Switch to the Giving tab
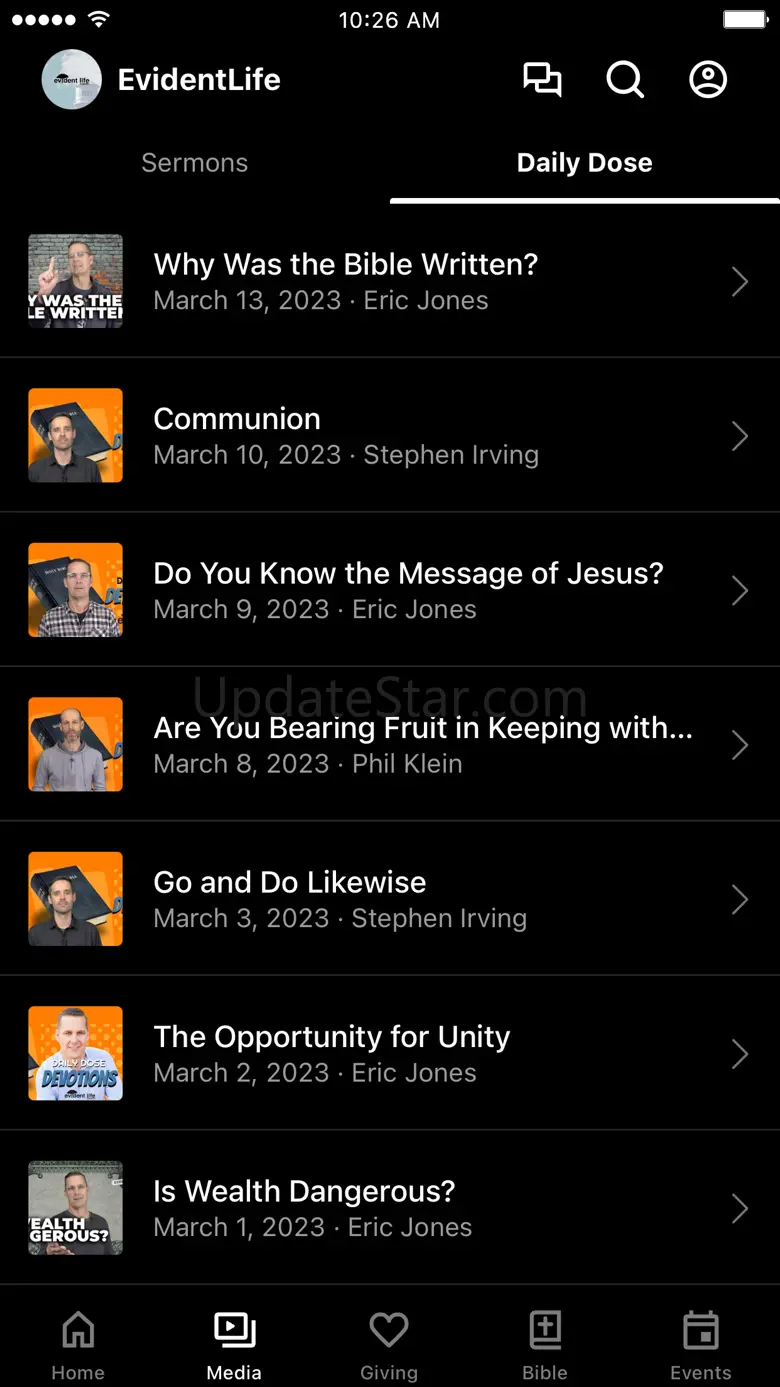The height and width of the screenshot is (1387, 780). coord(389,1346)
